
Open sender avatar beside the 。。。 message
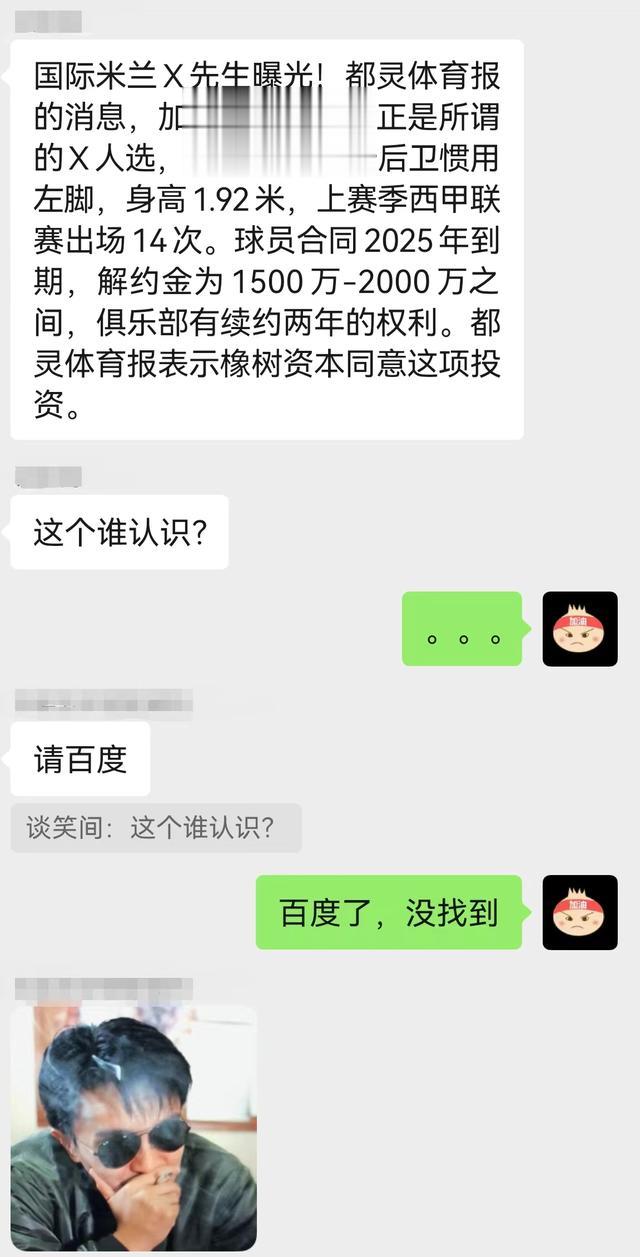[579, 629]
